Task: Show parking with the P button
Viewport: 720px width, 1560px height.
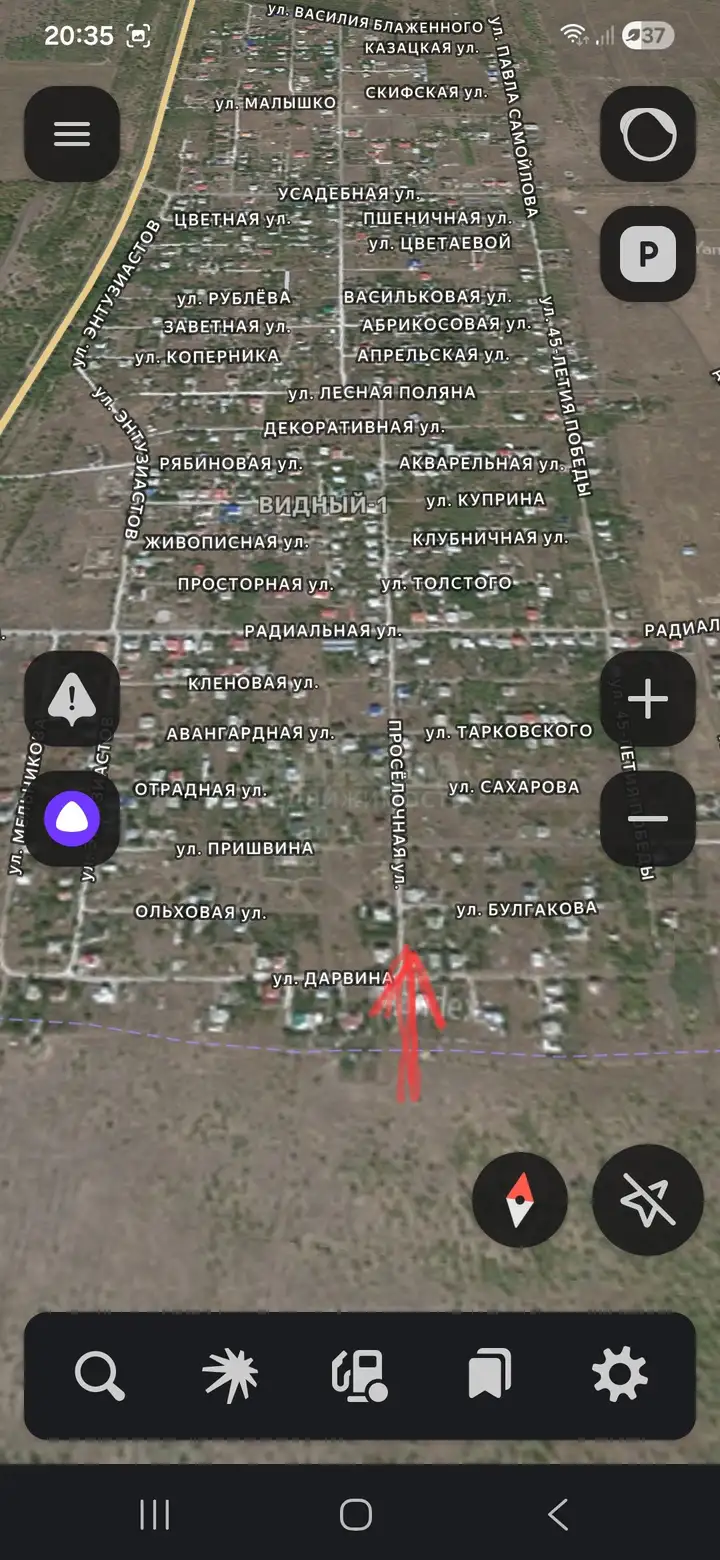Action: pyautogui.click(x=648, y=255)
